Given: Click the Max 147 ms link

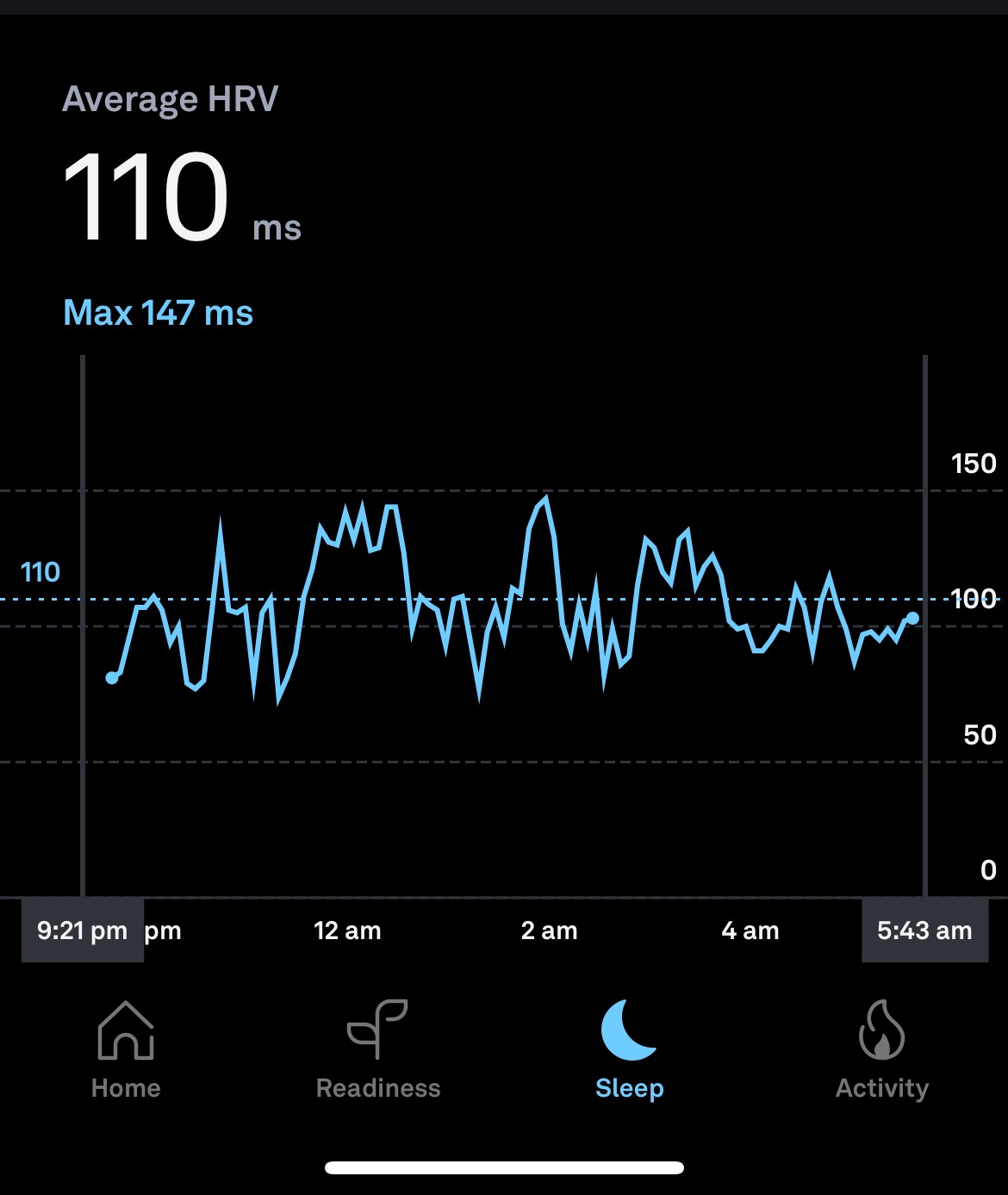Looking at the screenshot, I should (159, 313).
